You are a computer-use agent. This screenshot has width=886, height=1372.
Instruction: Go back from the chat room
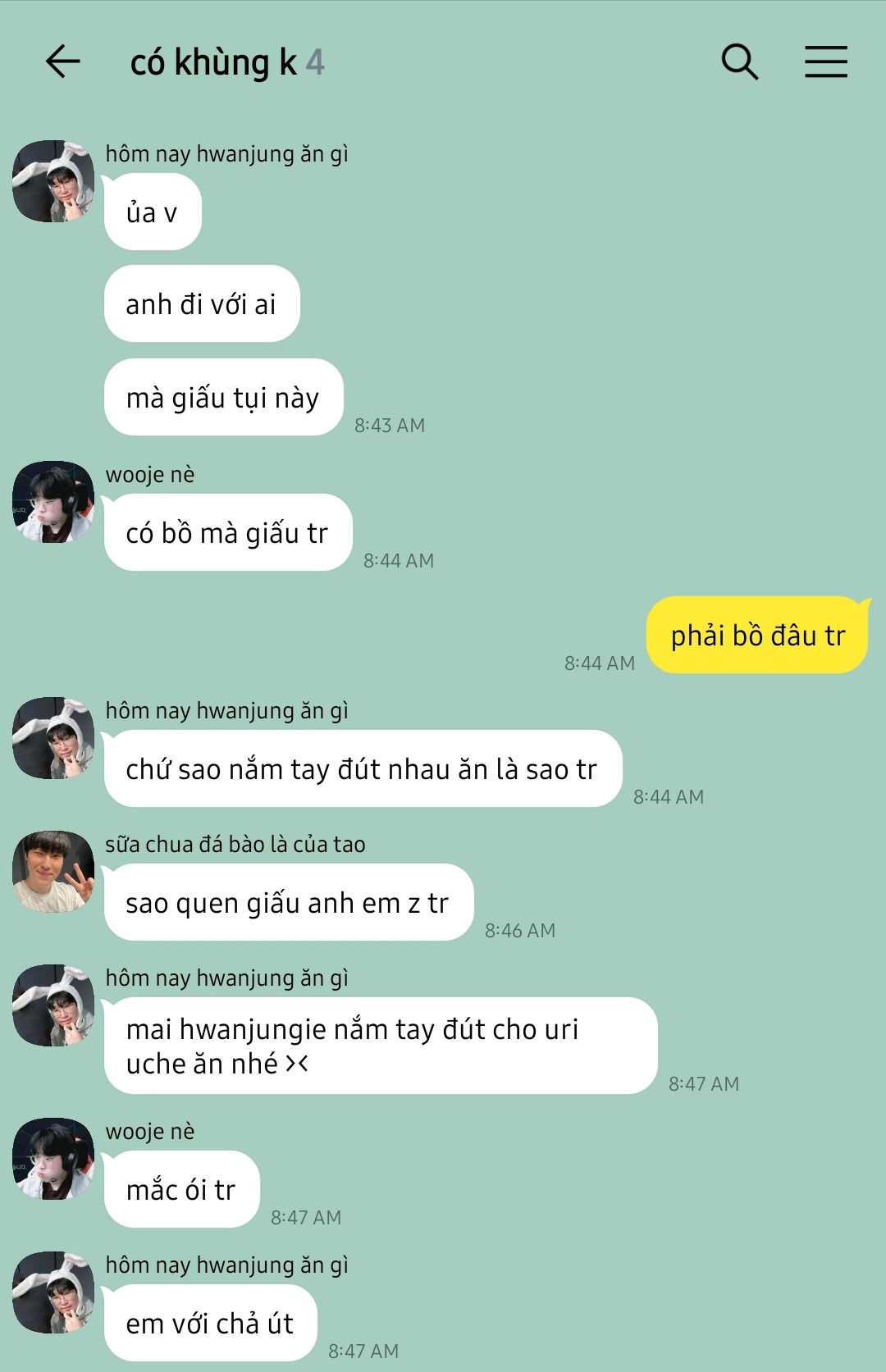tap(62, 62)
